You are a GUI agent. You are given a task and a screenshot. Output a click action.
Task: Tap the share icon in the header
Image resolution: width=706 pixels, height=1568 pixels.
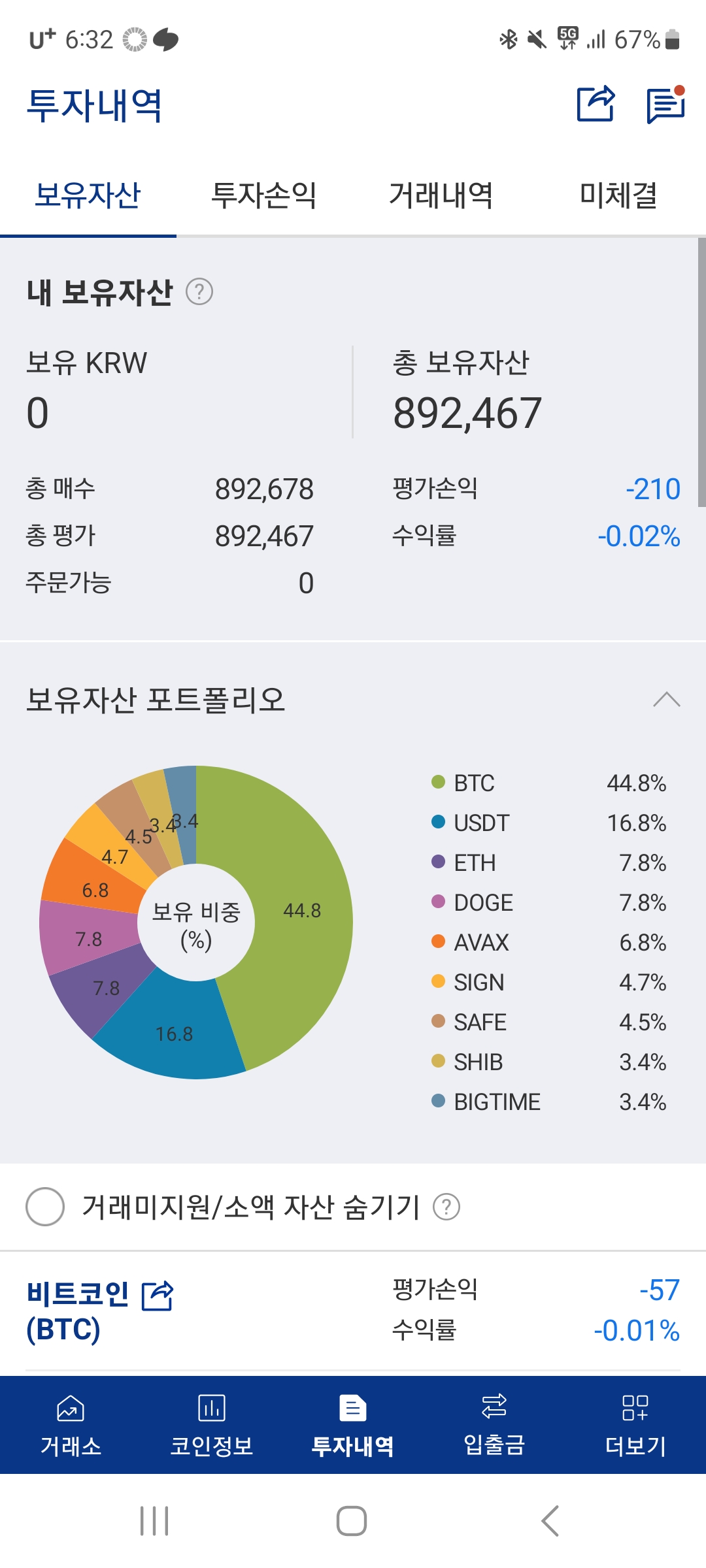pyautogui.click(x=596, y=104)
